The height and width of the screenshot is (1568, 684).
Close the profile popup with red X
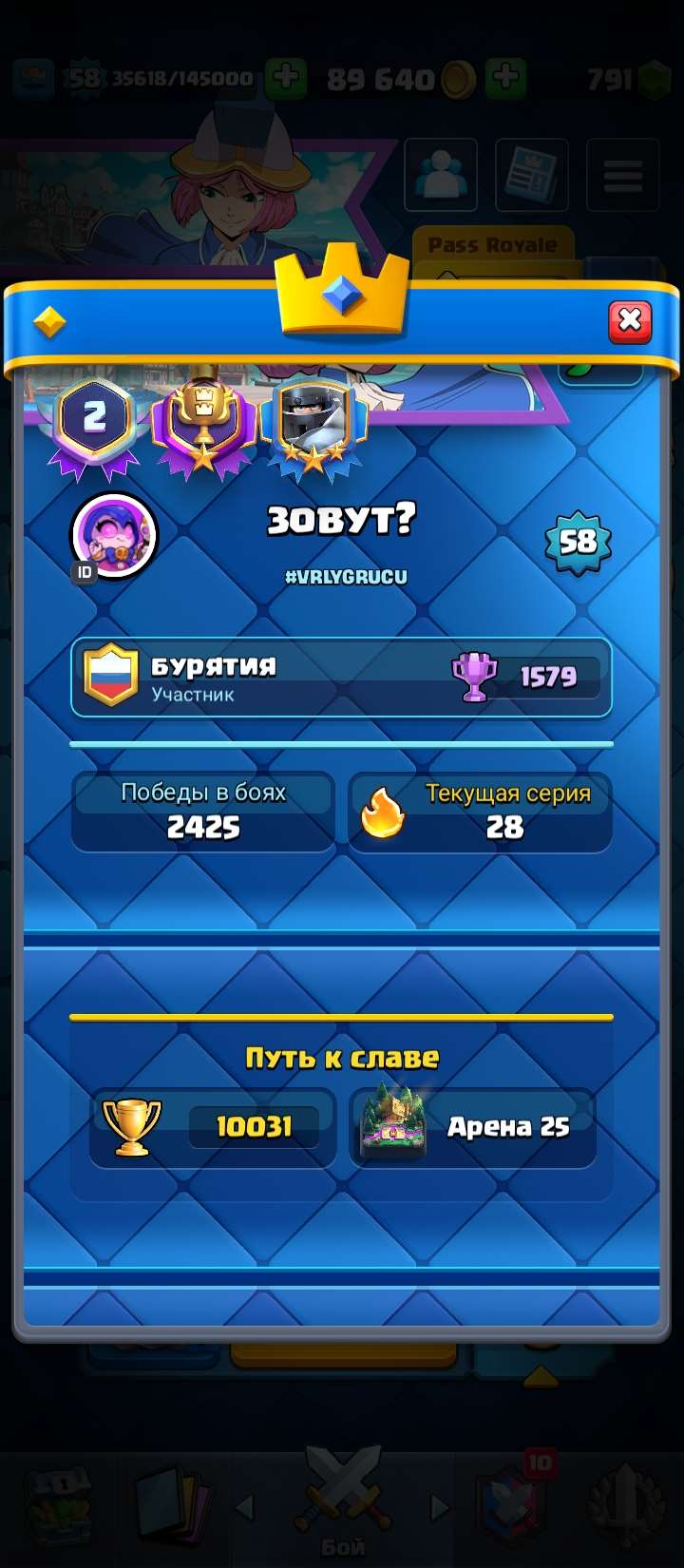pos(629,323)
